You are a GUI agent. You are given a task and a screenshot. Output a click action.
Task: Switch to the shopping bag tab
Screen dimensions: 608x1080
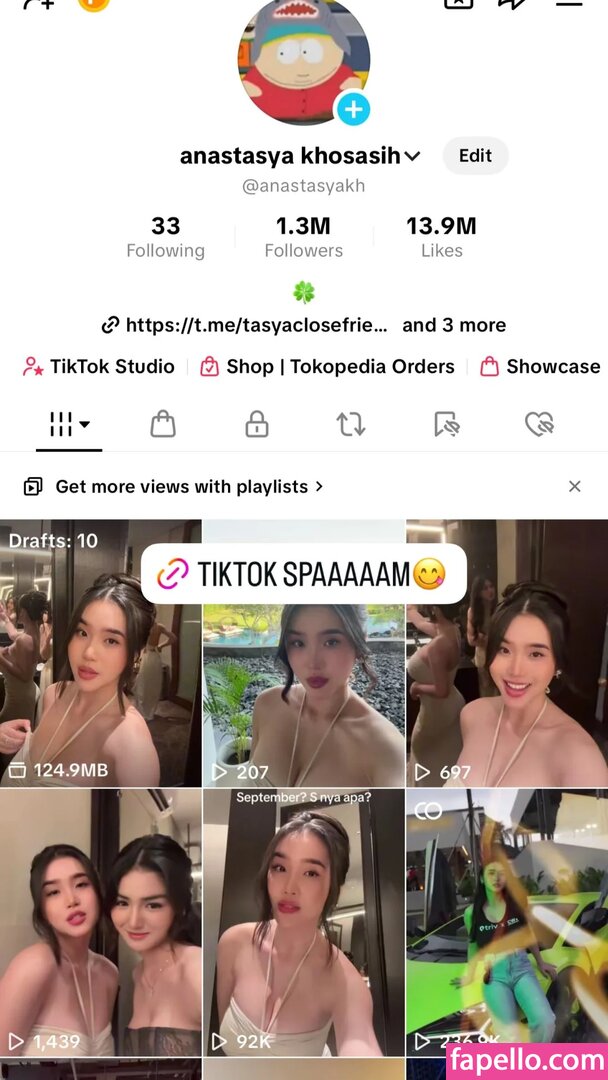tap(163, 425)
